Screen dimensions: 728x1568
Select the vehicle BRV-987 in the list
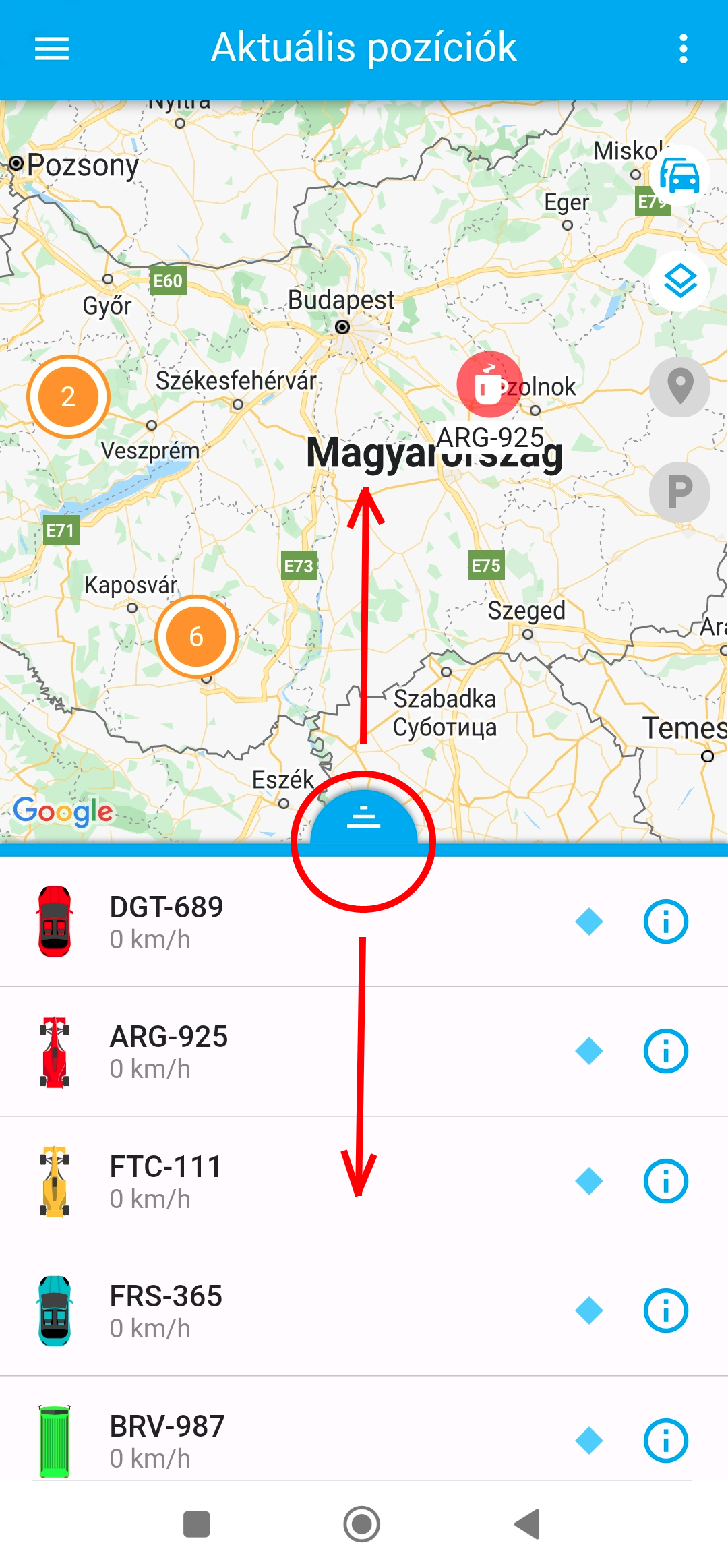point(270,1441)
